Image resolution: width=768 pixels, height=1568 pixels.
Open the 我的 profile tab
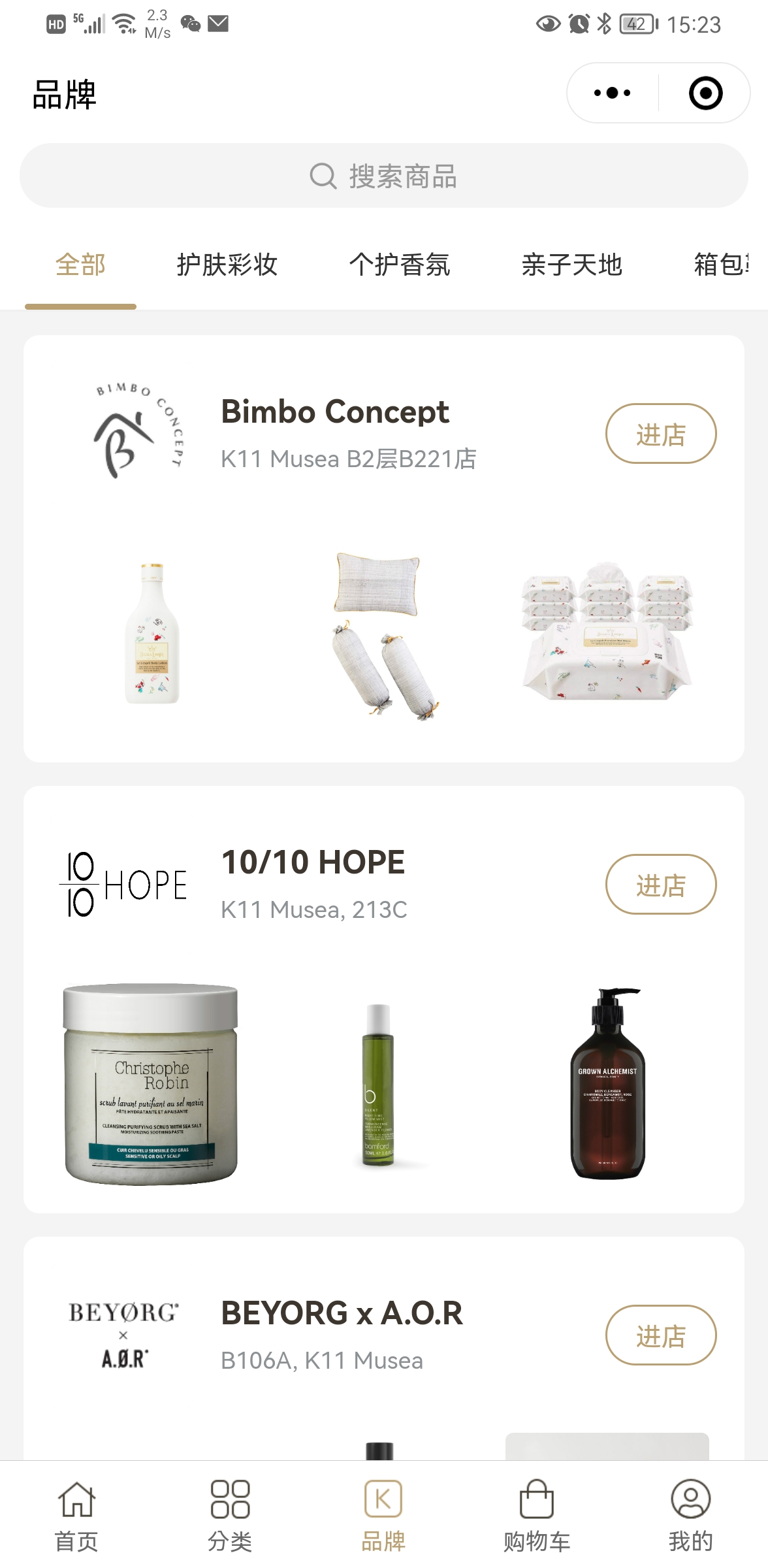tap(690, 1516)
